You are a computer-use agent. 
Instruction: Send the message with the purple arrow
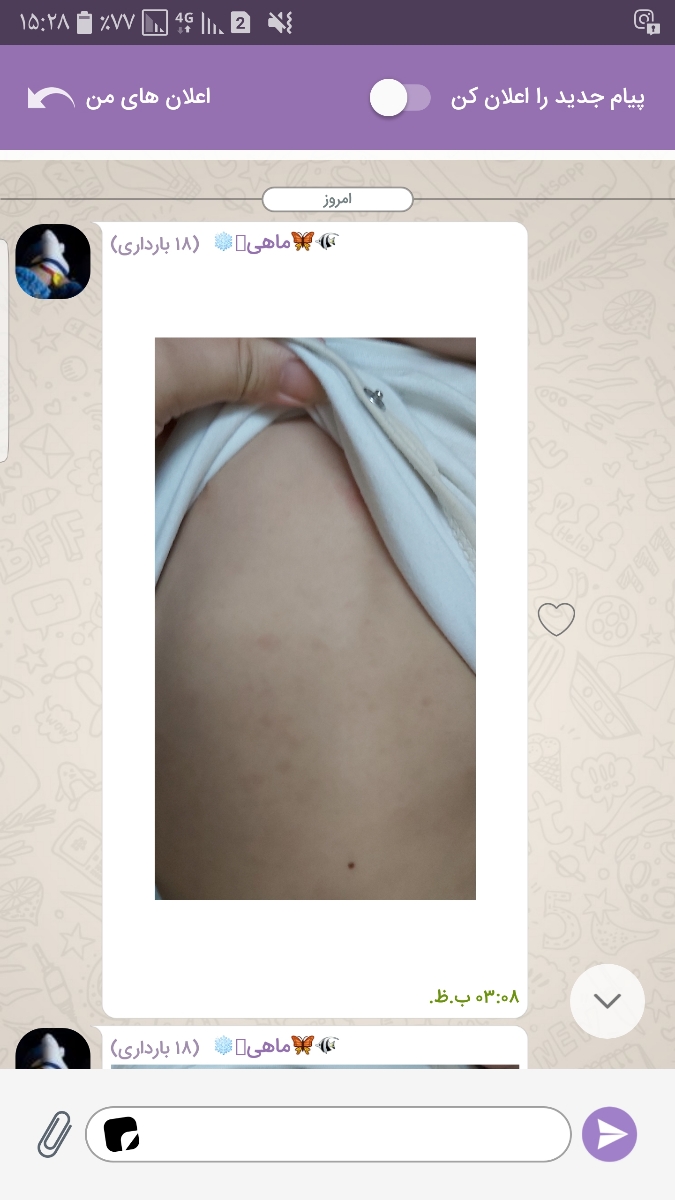(609, 1134)
